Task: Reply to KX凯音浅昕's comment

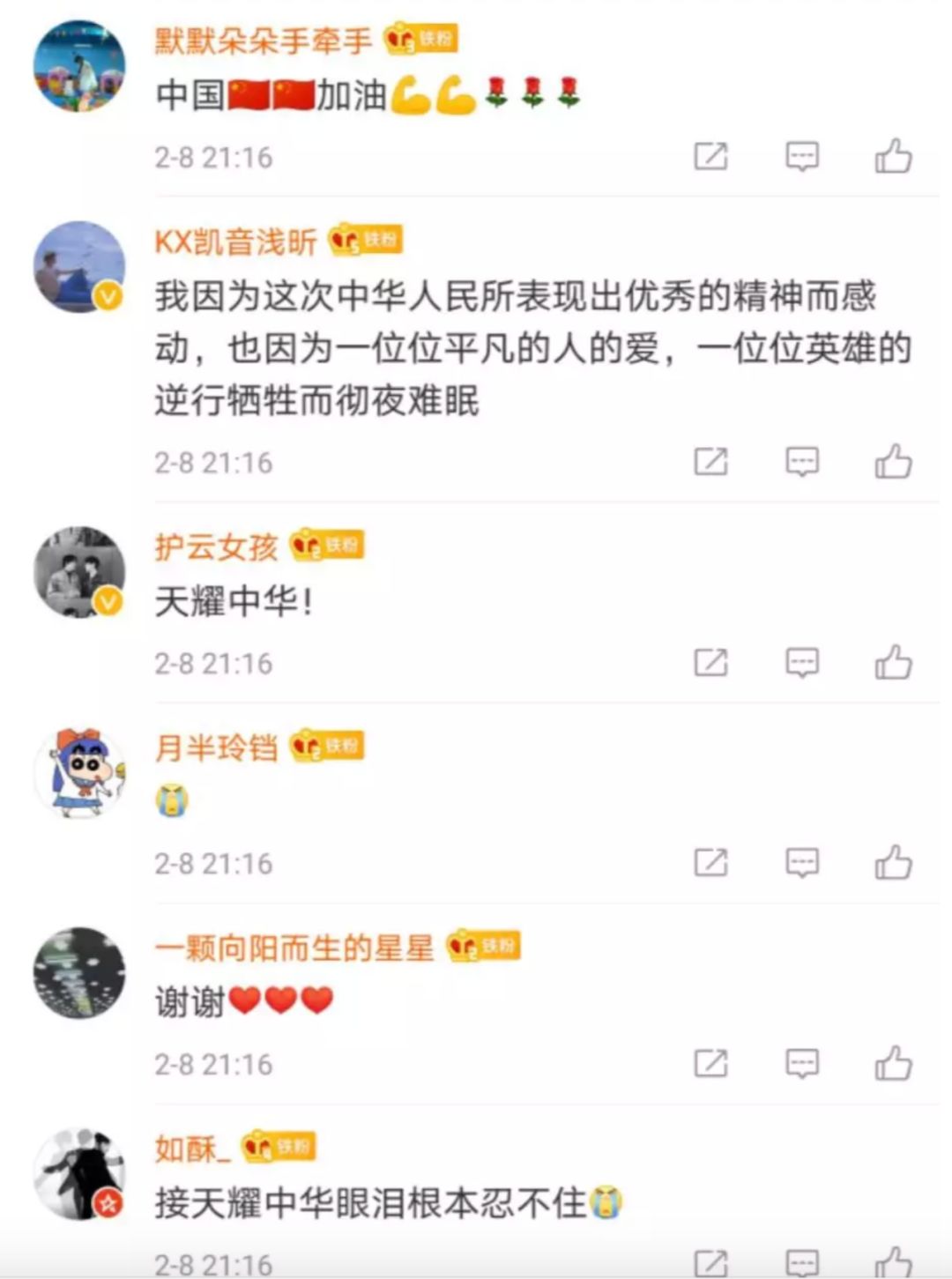Action: 802,462
